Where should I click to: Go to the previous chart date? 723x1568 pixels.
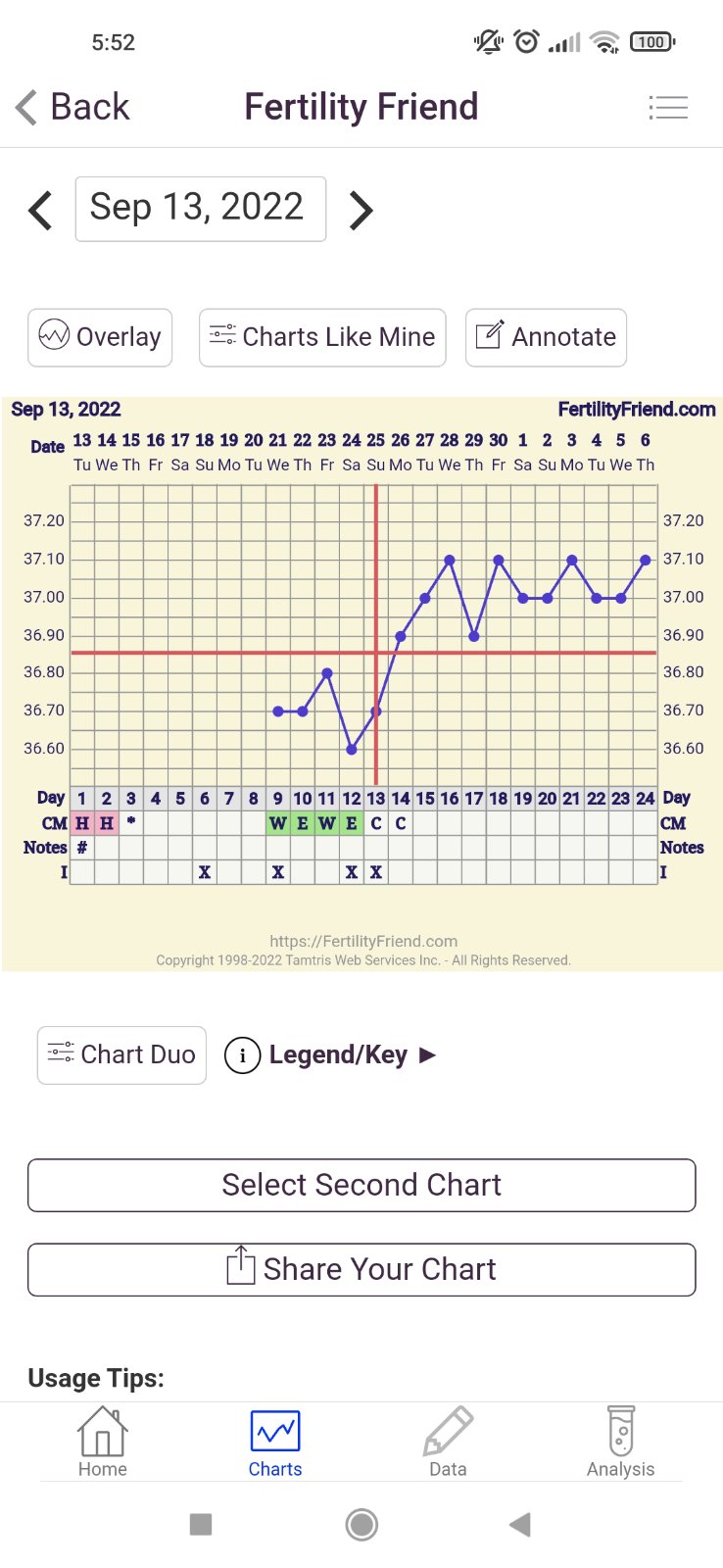tap(40, 210)
